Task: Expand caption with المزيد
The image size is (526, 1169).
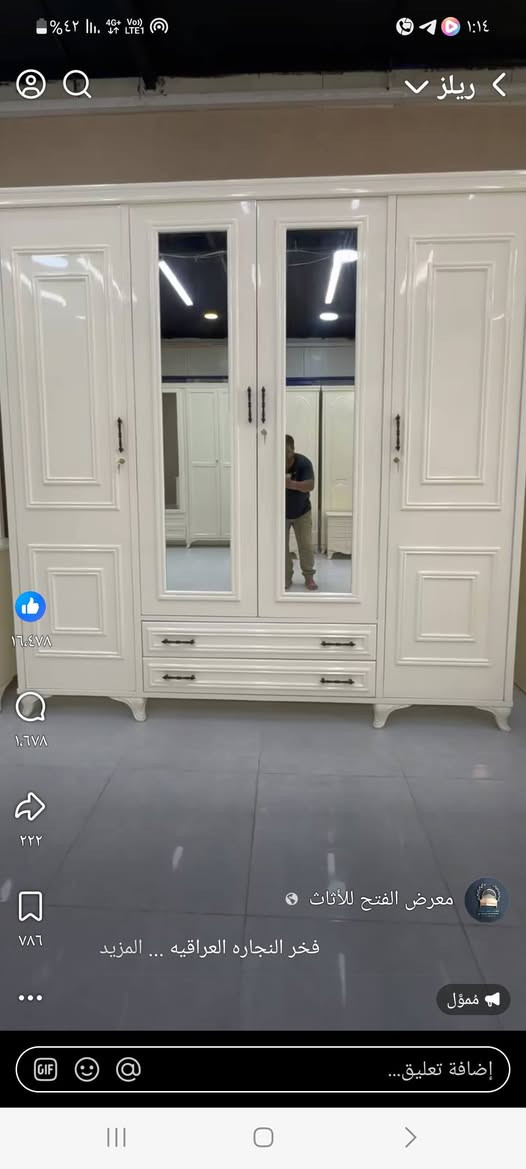Action: [x=121, y=948]
